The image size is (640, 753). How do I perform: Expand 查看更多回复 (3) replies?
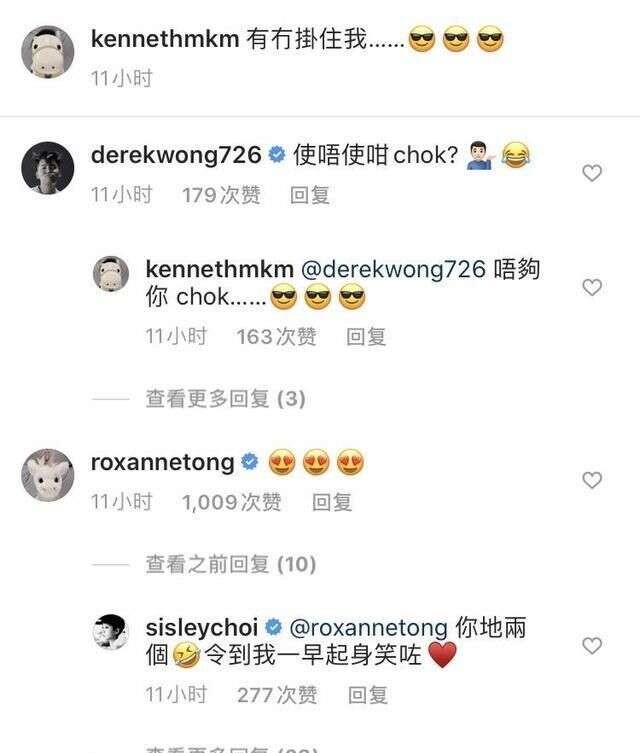tap(225, 399)
